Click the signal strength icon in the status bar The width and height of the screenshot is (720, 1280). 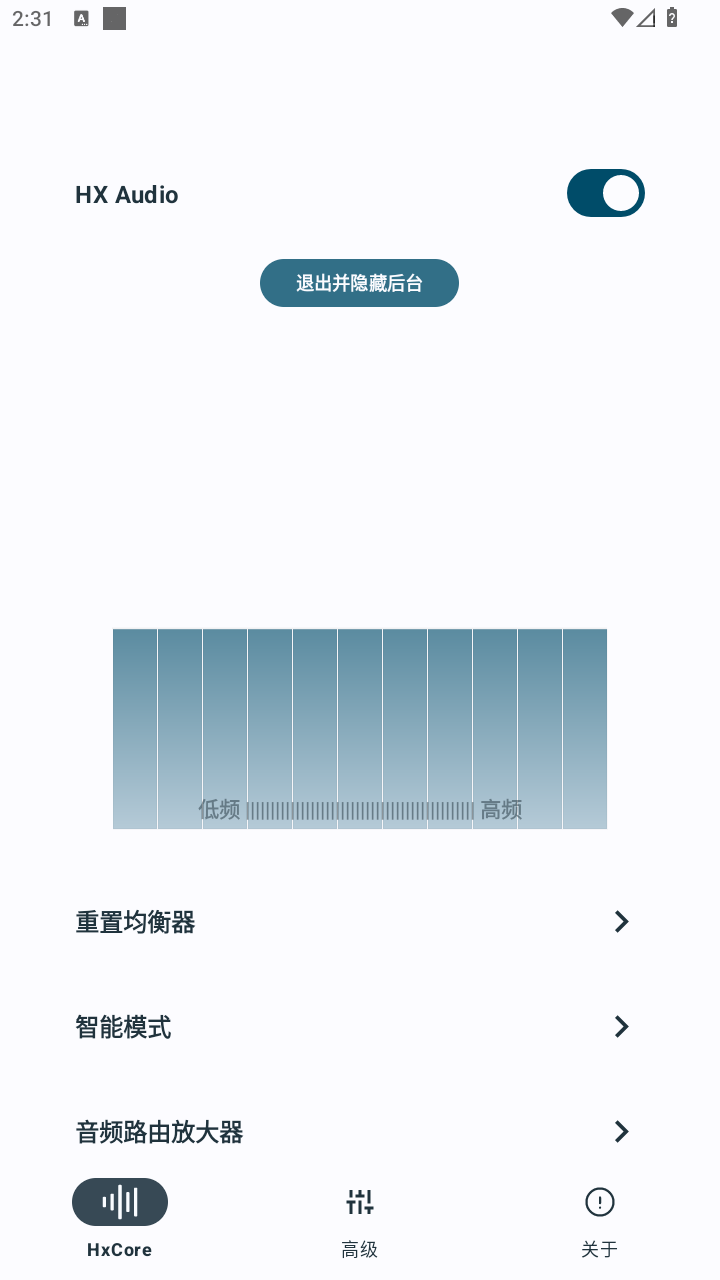648,17
